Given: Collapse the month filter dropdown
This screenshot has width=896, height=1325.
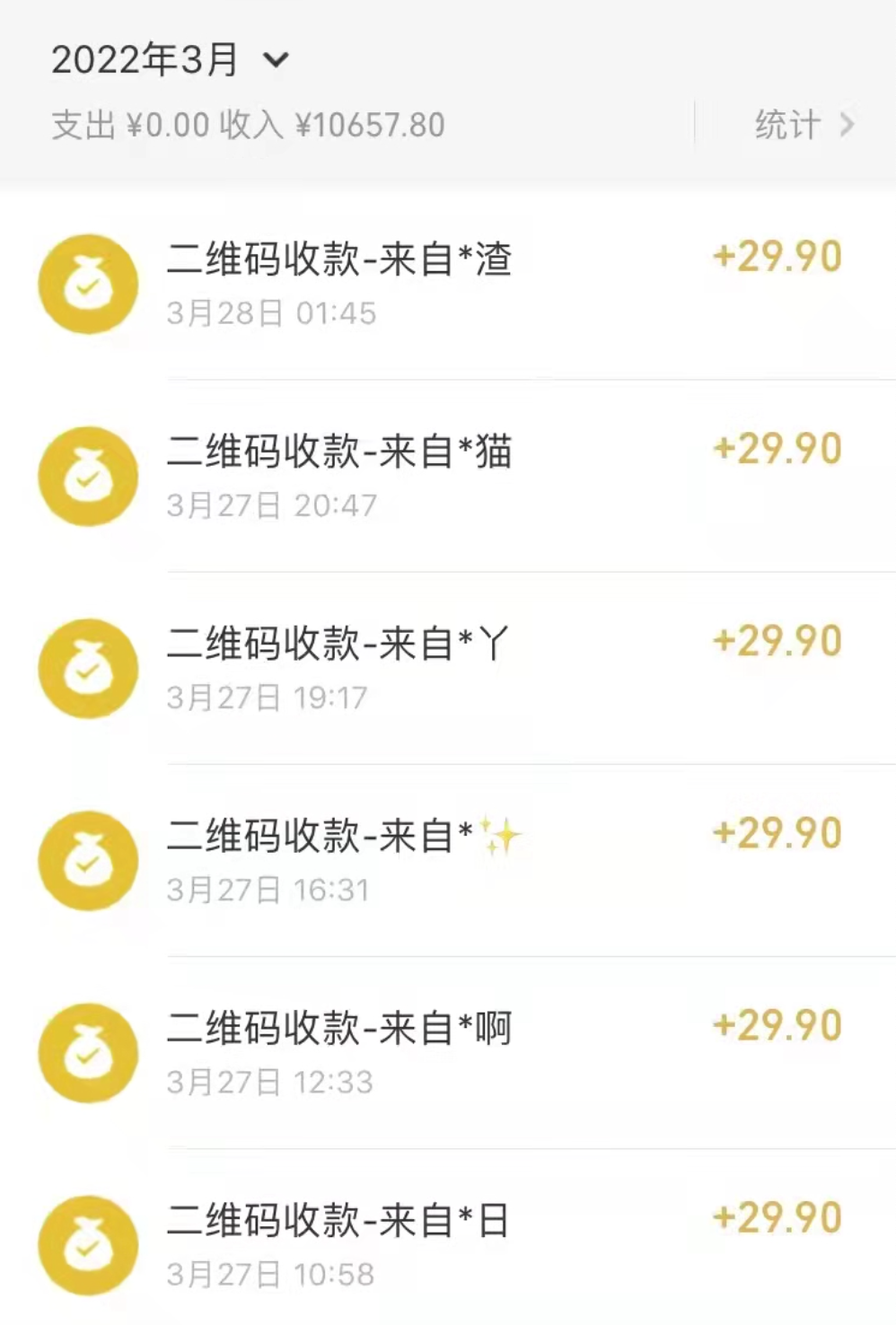Looking at the screenshot, I should point(275,60).
